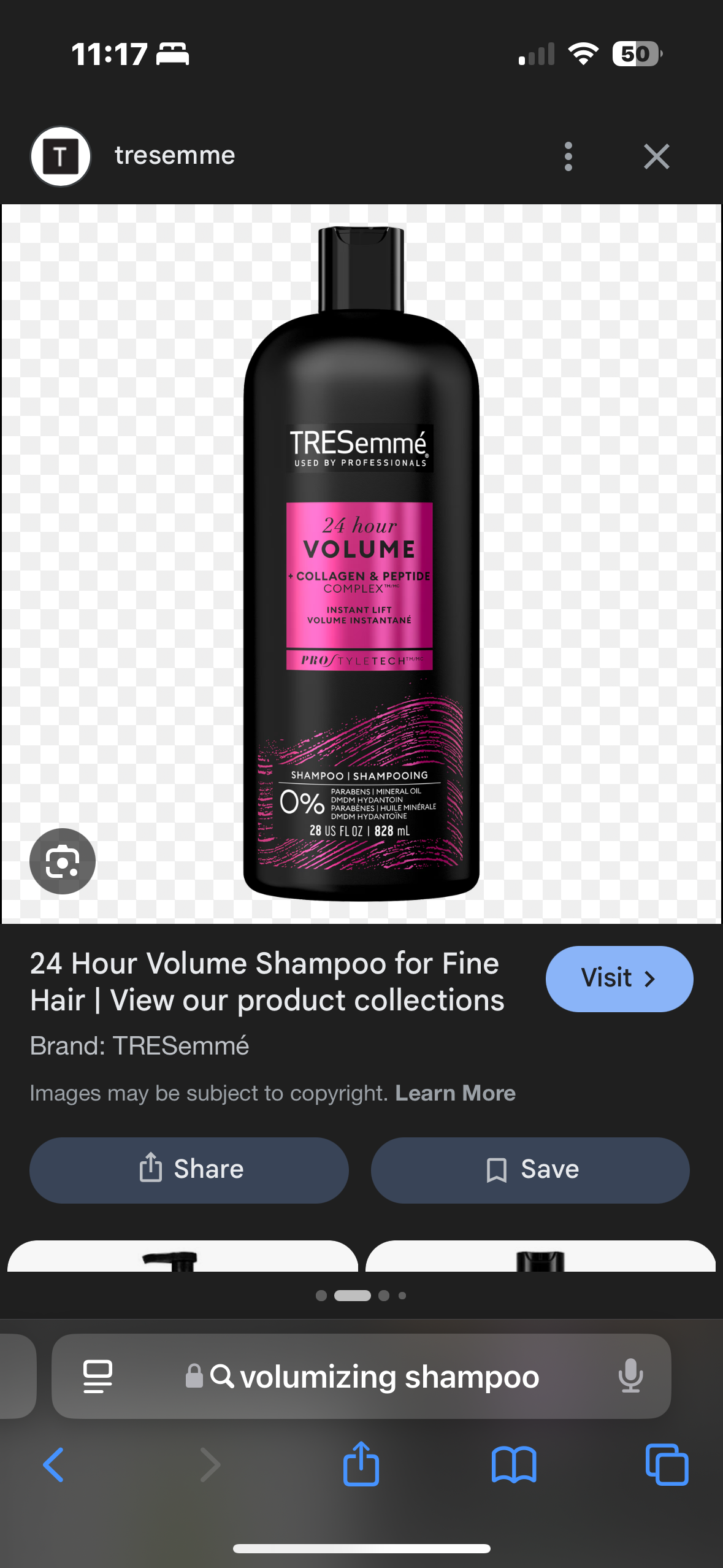The height and width of the screenshot is (1568, 723).
Task: Start voice search with the microphone
Action: click(x=630, y=1376)
